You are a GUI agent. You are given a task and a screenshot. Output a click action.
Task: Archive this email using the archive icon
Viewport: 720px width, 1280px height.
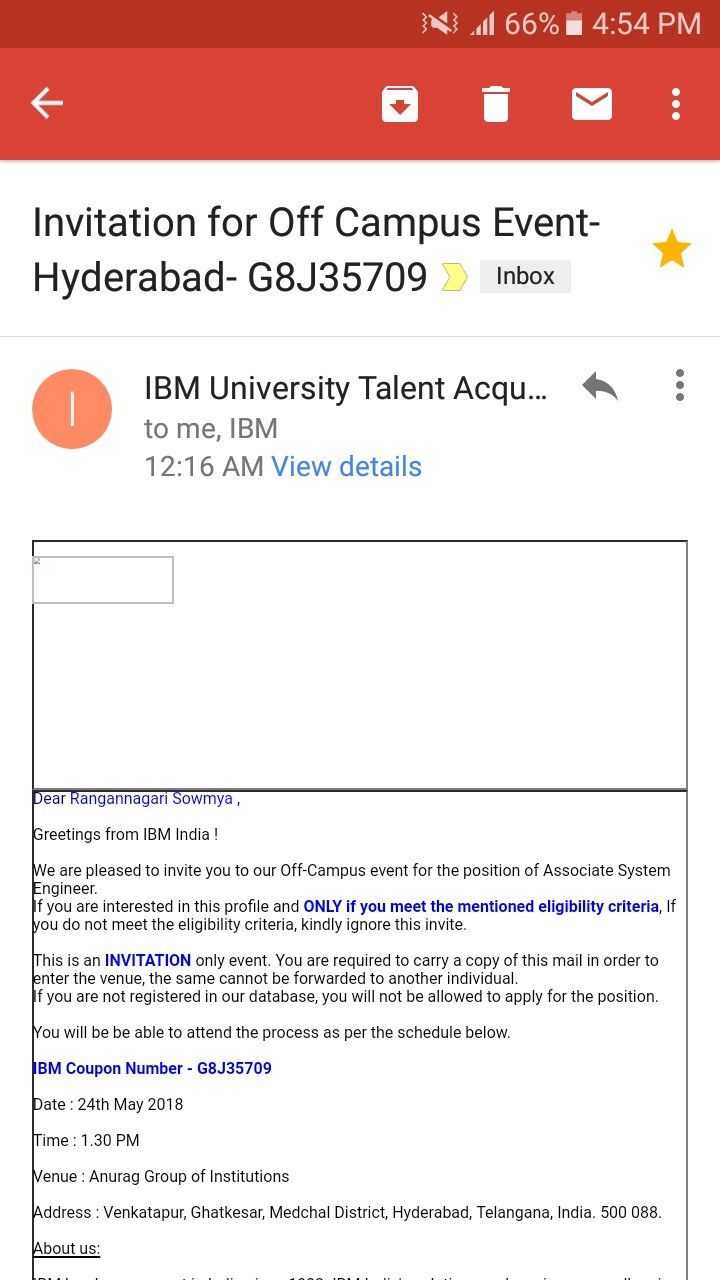point(399,103)
